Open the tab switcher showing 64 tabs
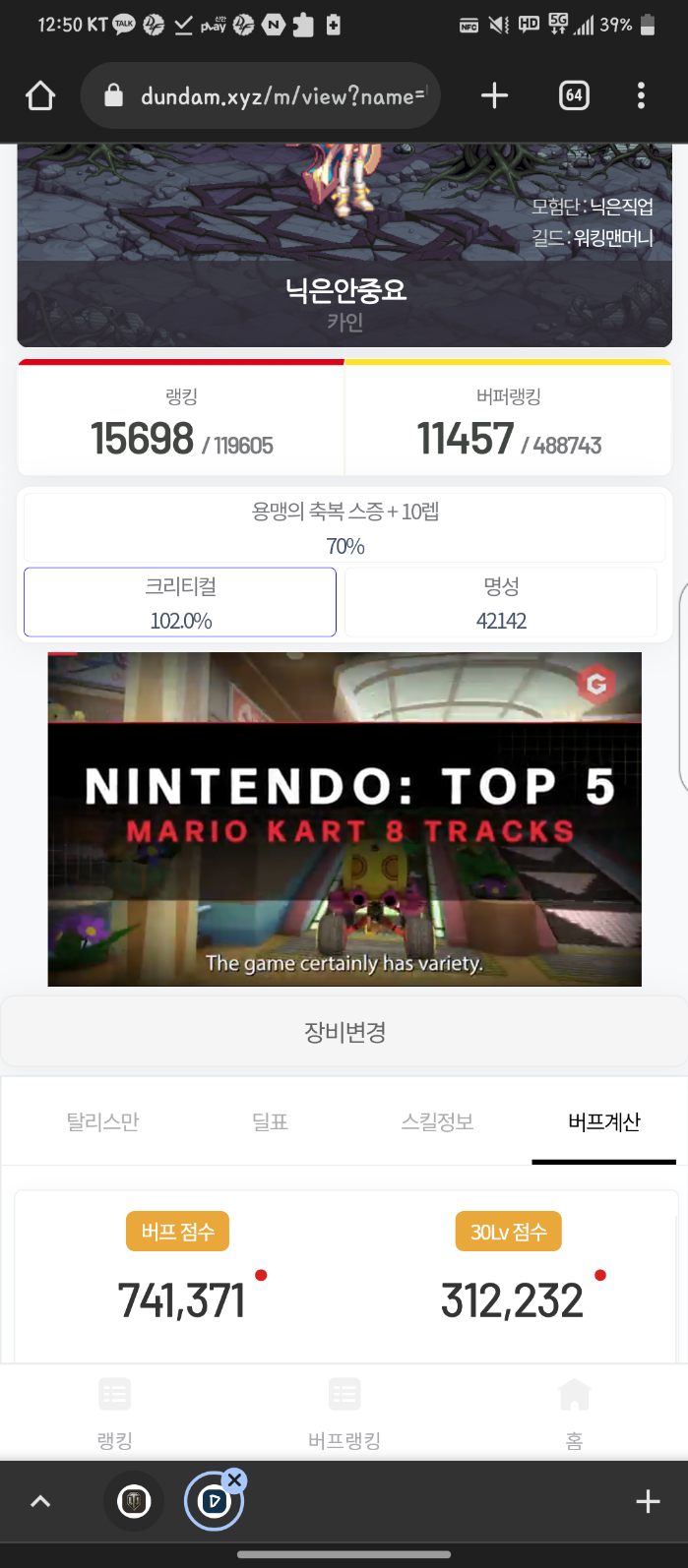This screenshot has height=1568, width=688. [574, 95]
